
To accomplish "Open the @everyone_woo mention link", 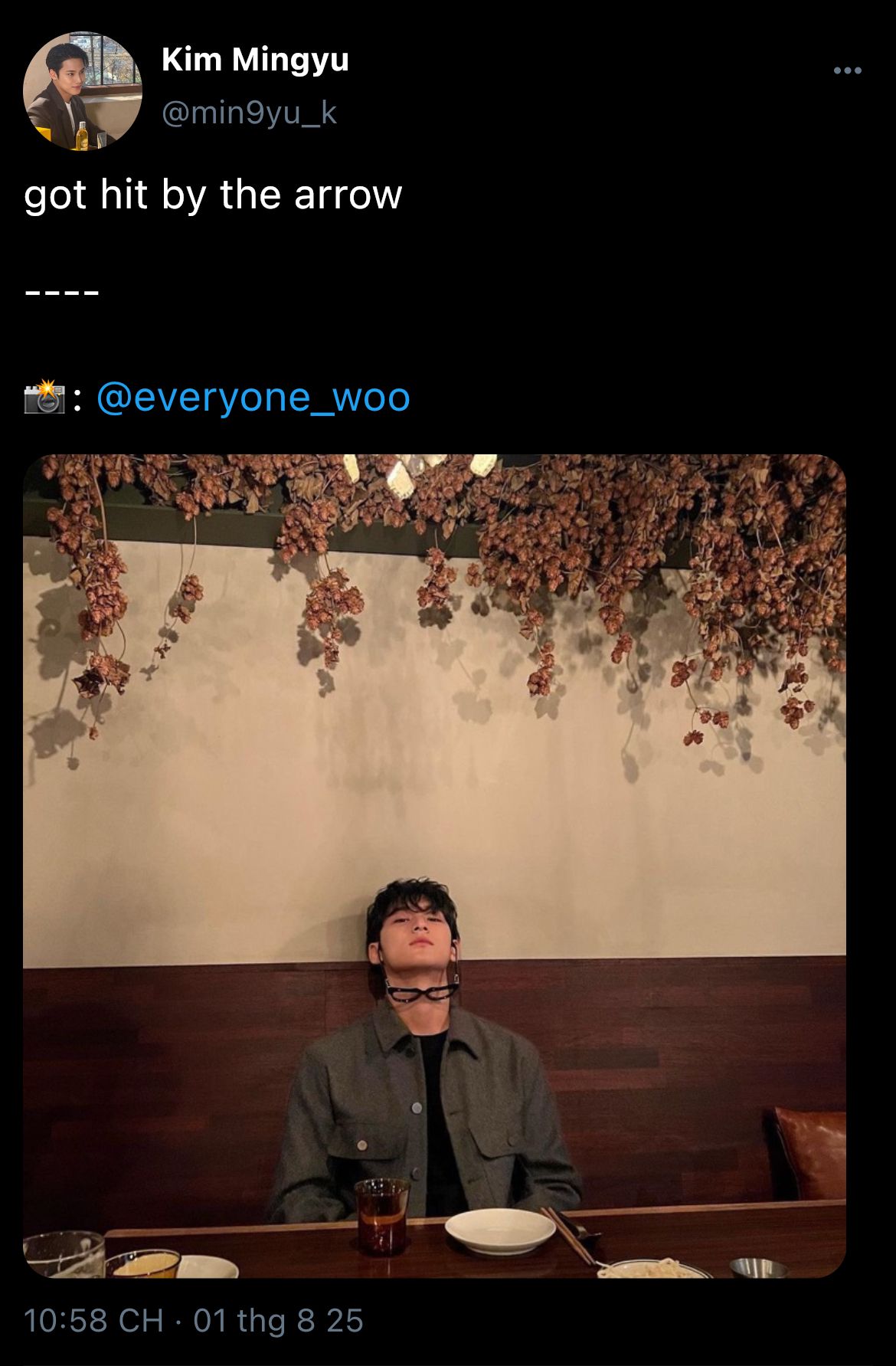I will [x=253, y=398].
